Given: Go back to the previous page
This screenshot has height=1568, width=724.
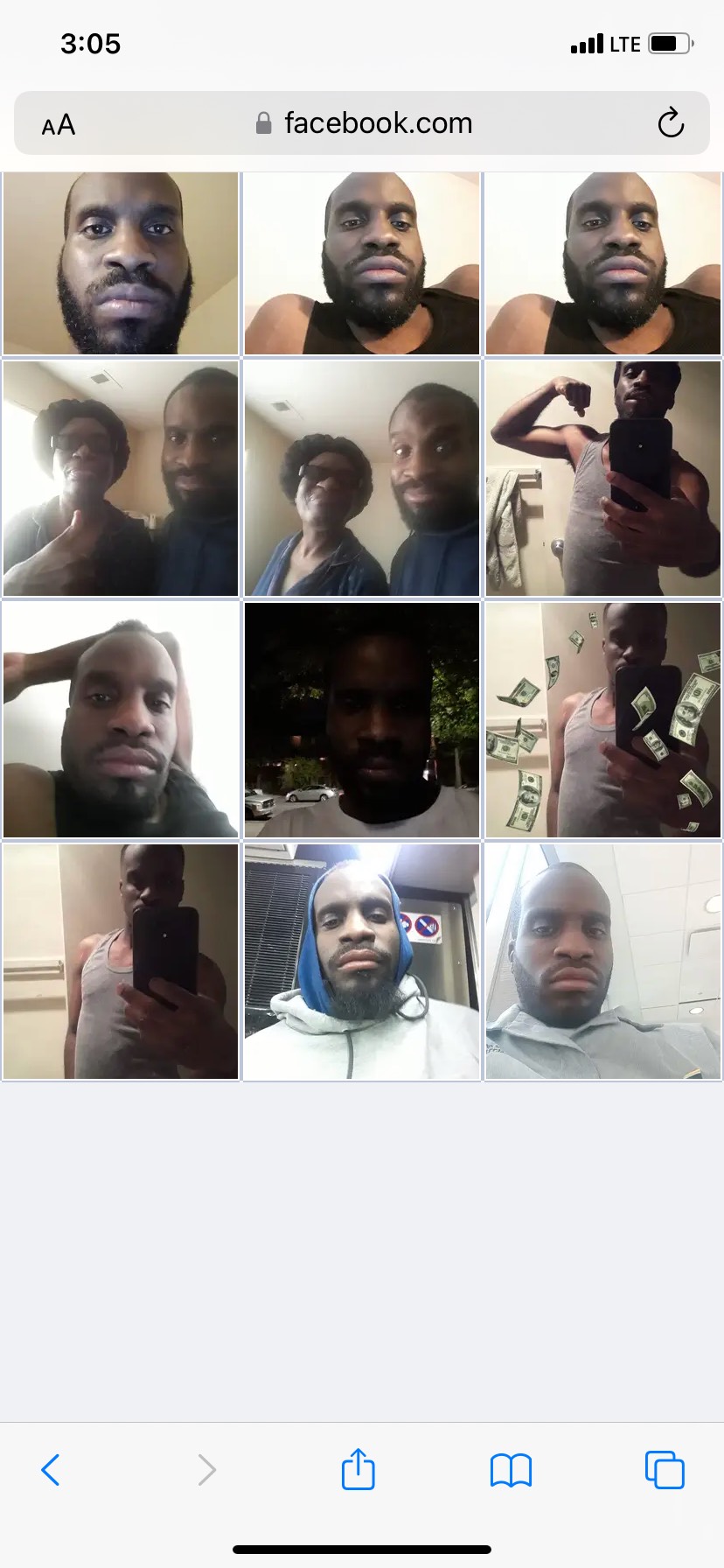Looking at the screenshot, I should click(x=51, y=1470).
